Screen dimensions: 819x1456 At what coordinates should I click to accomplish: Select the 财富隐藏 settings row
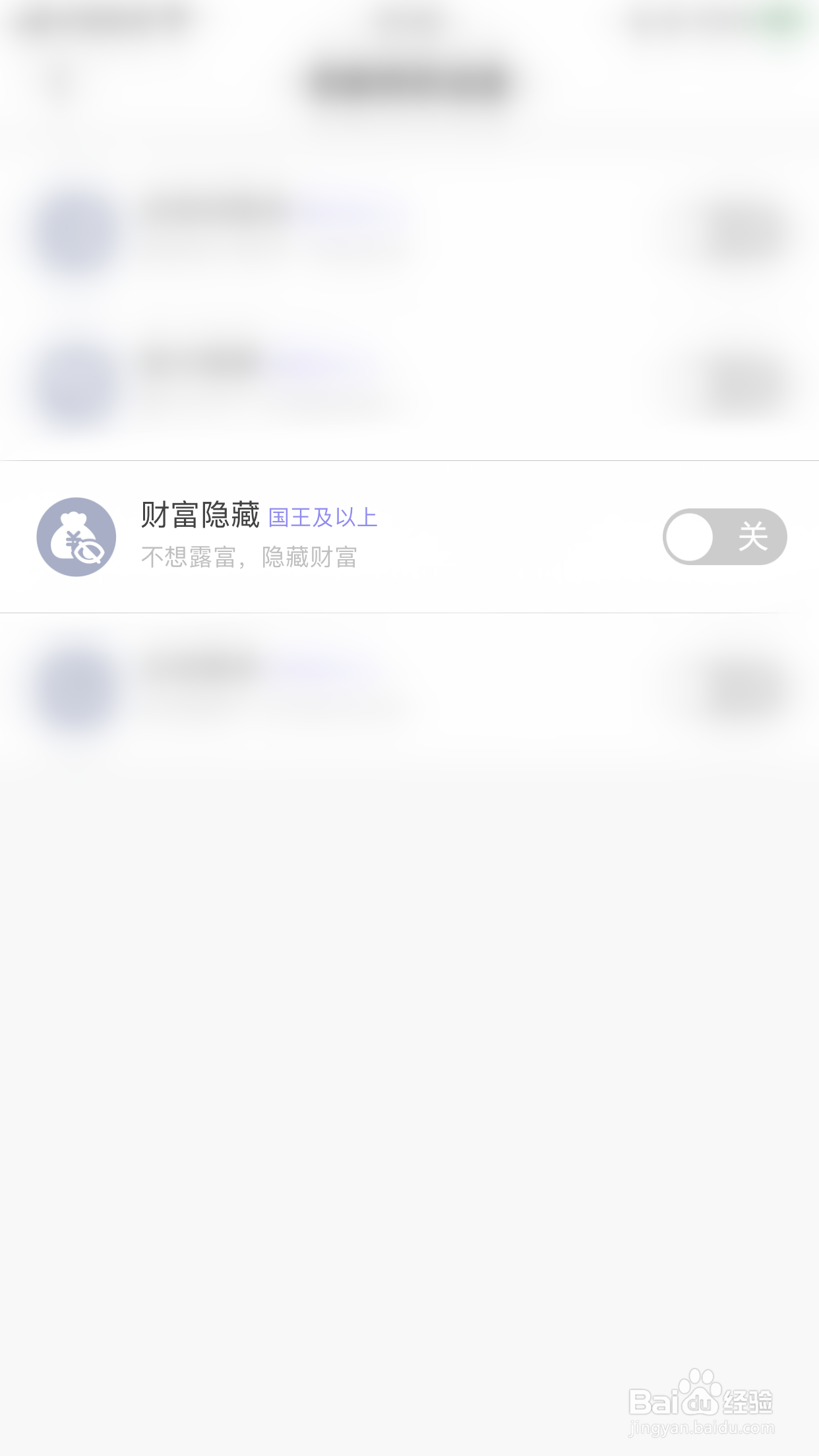click(409, 537)
